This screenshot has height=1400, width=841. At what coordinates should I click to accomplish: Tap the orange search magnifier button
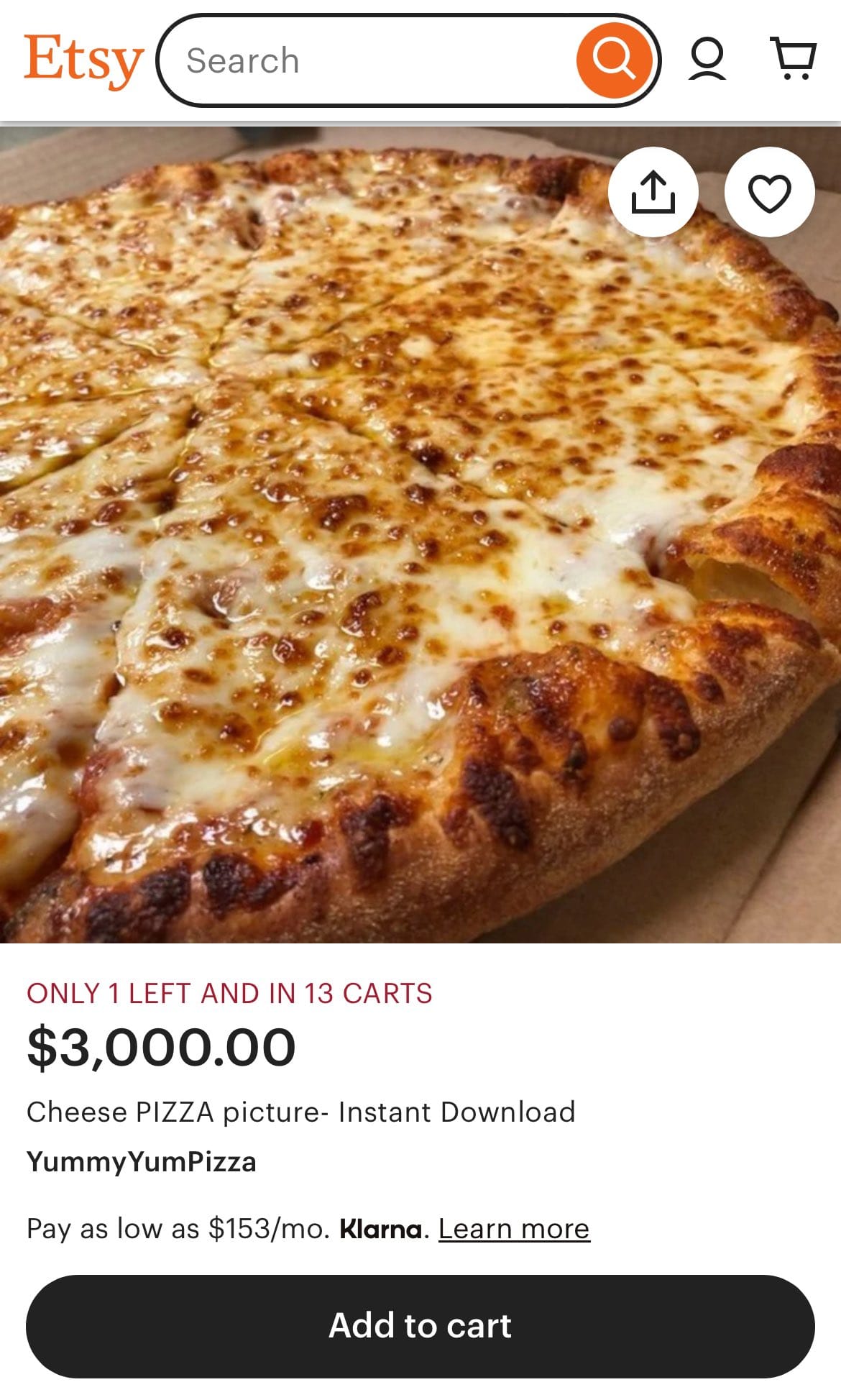tap(614, 60)
